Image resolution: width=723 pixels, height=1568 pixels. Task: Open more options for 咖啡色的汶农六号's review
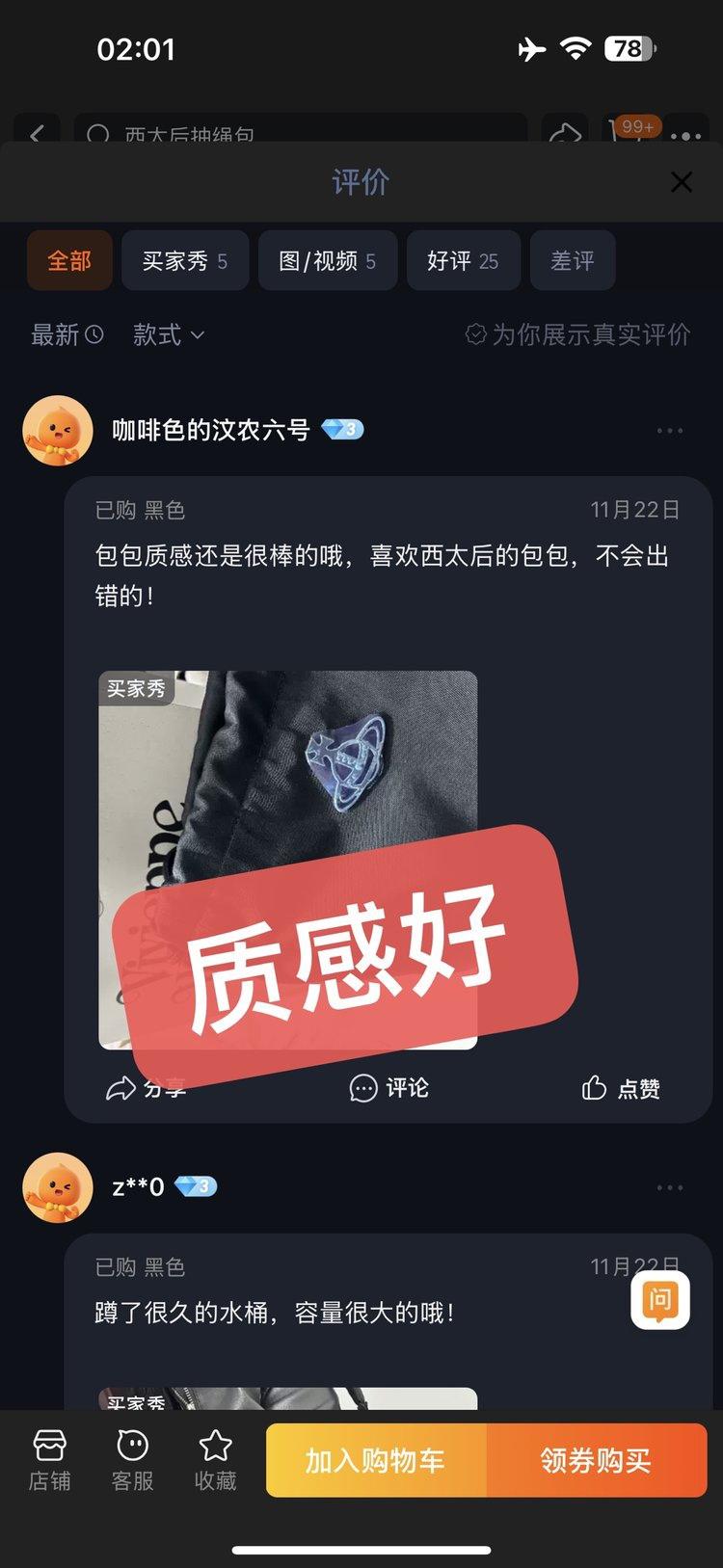669,430
